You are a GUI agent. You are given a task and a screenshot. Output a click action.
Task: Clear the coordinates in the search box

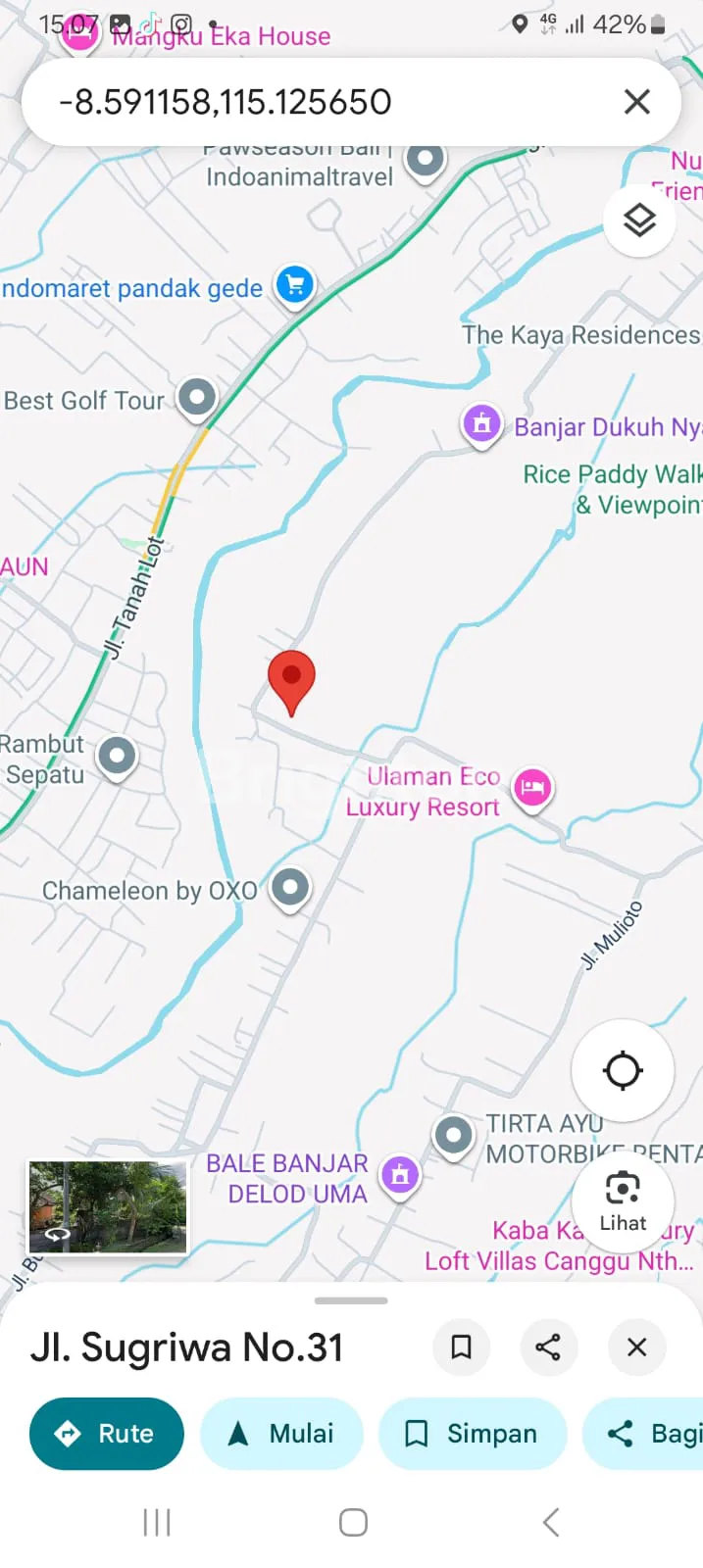click(636, 101)
